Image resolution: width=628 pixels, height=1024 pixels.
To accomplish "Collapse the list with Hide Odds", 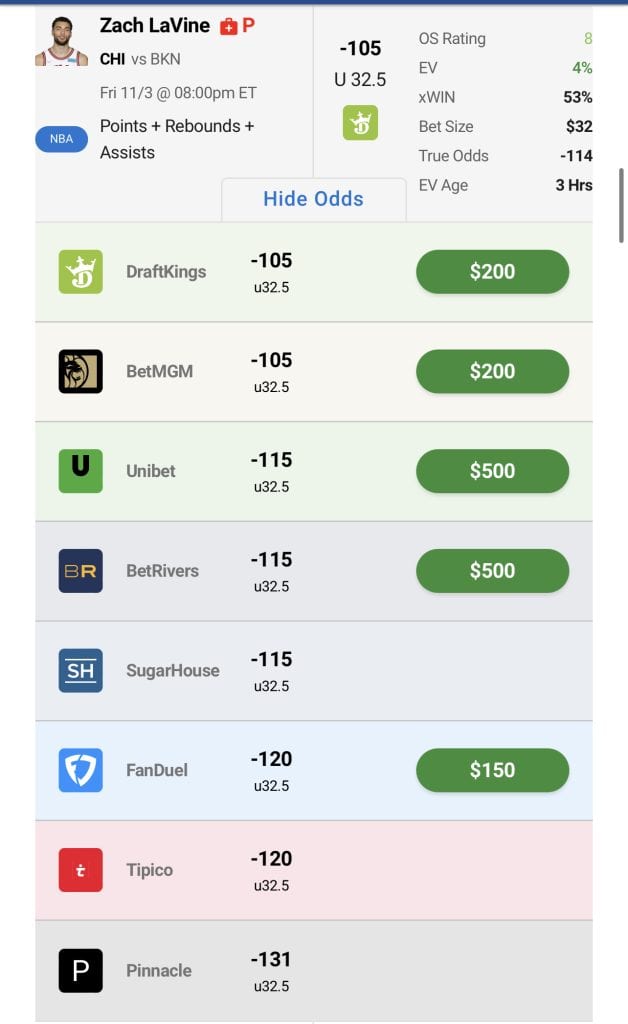I will point(313,199).
